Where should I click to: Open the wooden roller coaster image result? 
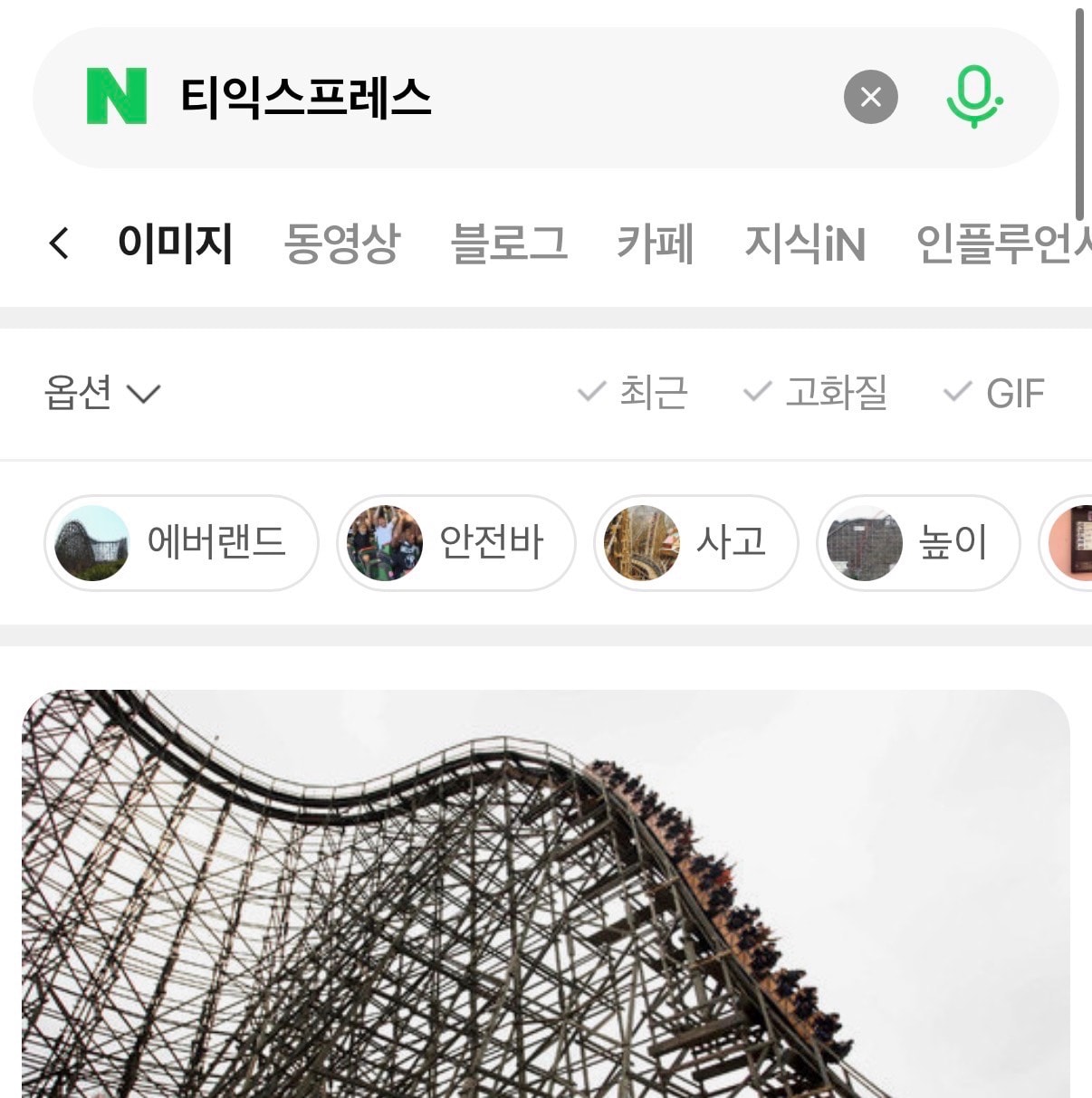coord(543,887)
